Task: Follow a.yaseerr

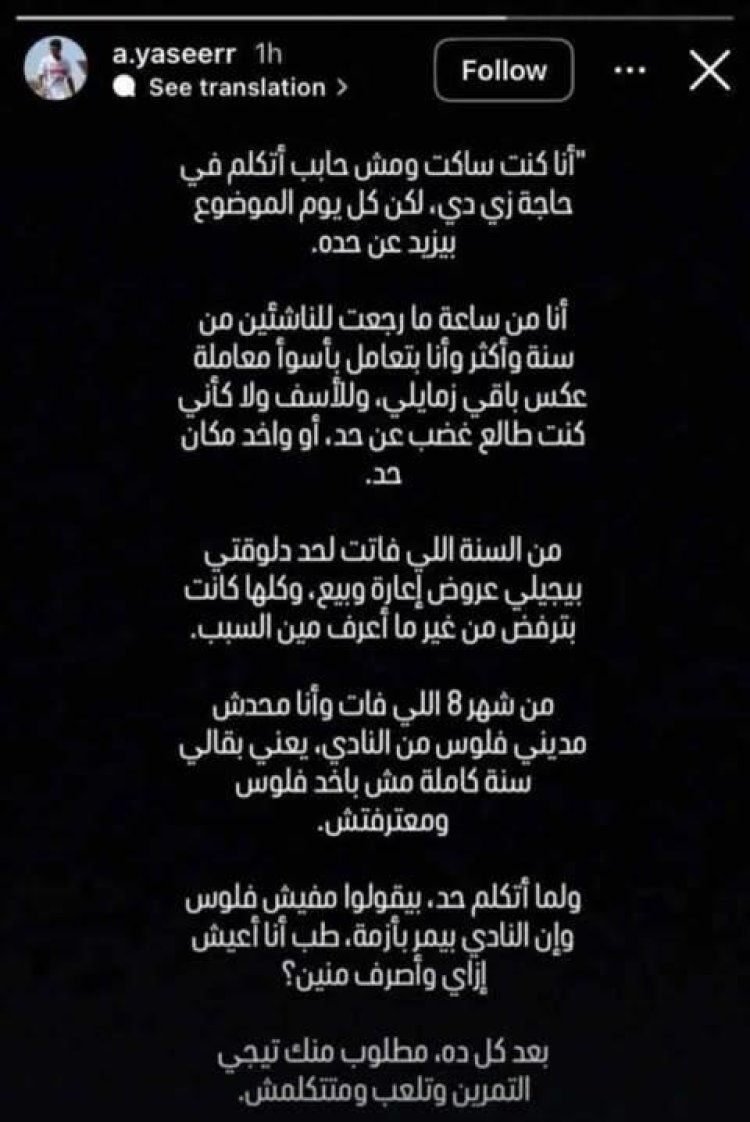Action: [x=504, y=71]
